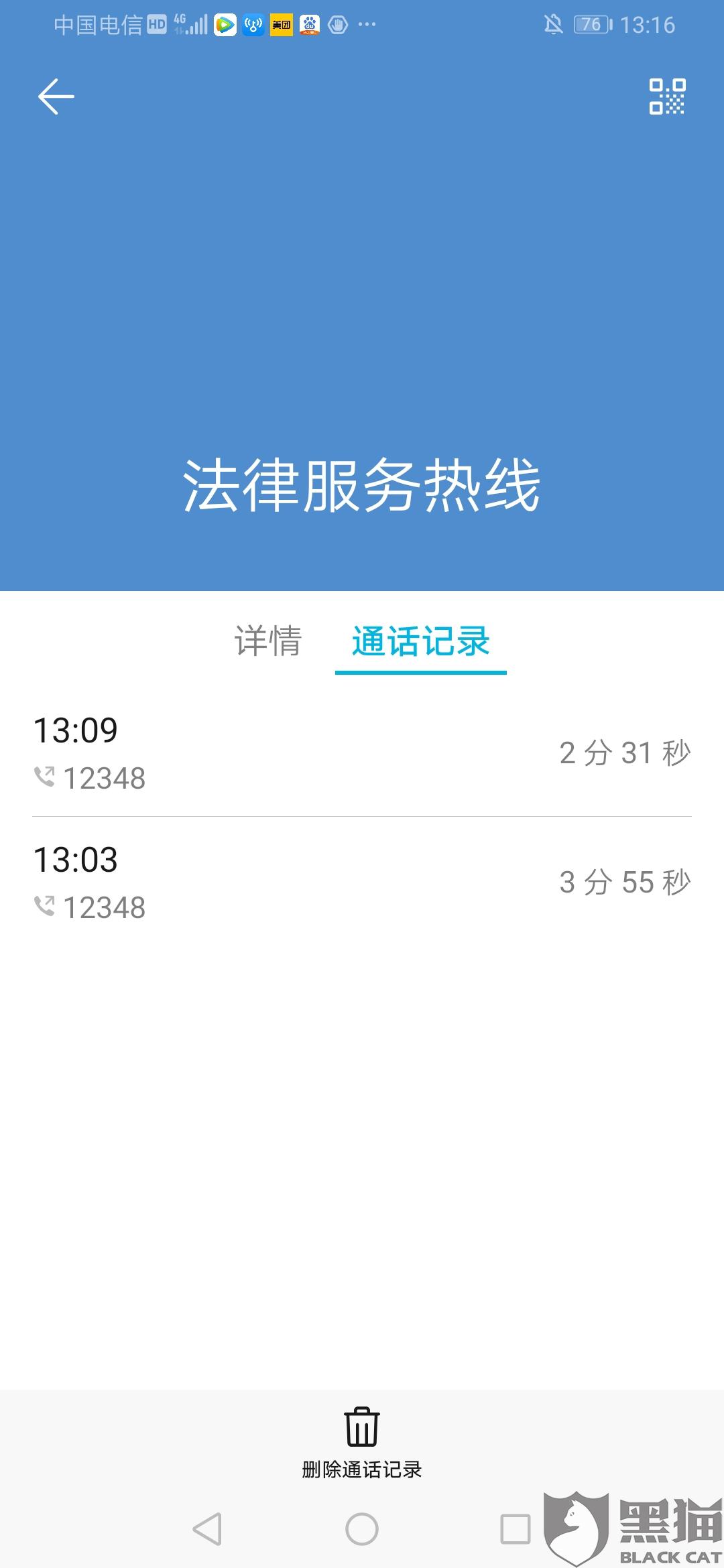Select the 通话记录 tab
The height and width of the screenshot is (1568, 724).
[421, 641]
